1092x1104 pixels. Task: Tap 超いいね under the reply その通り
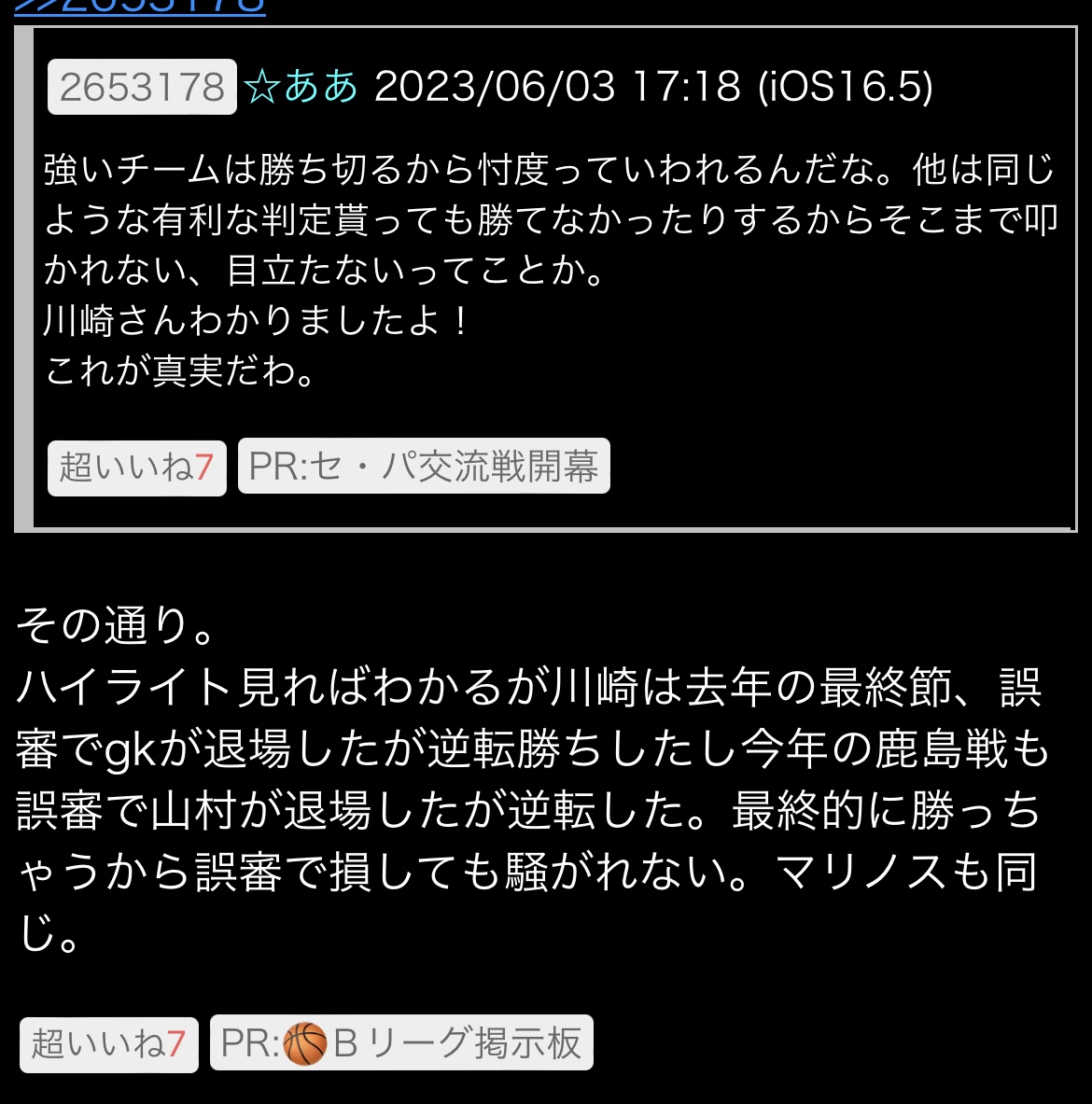pos(108,1044)
